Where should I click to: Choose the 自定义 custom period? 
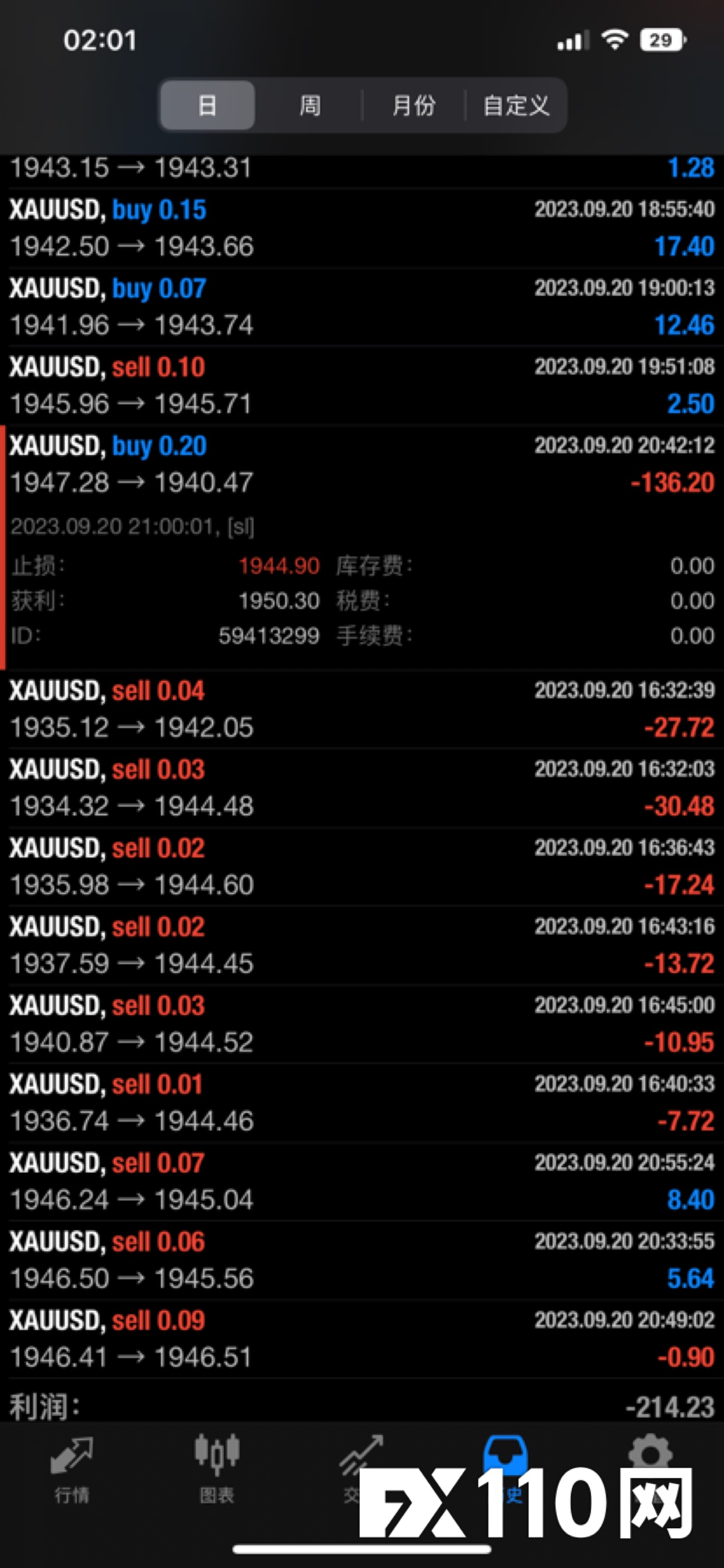click(516, 106)
